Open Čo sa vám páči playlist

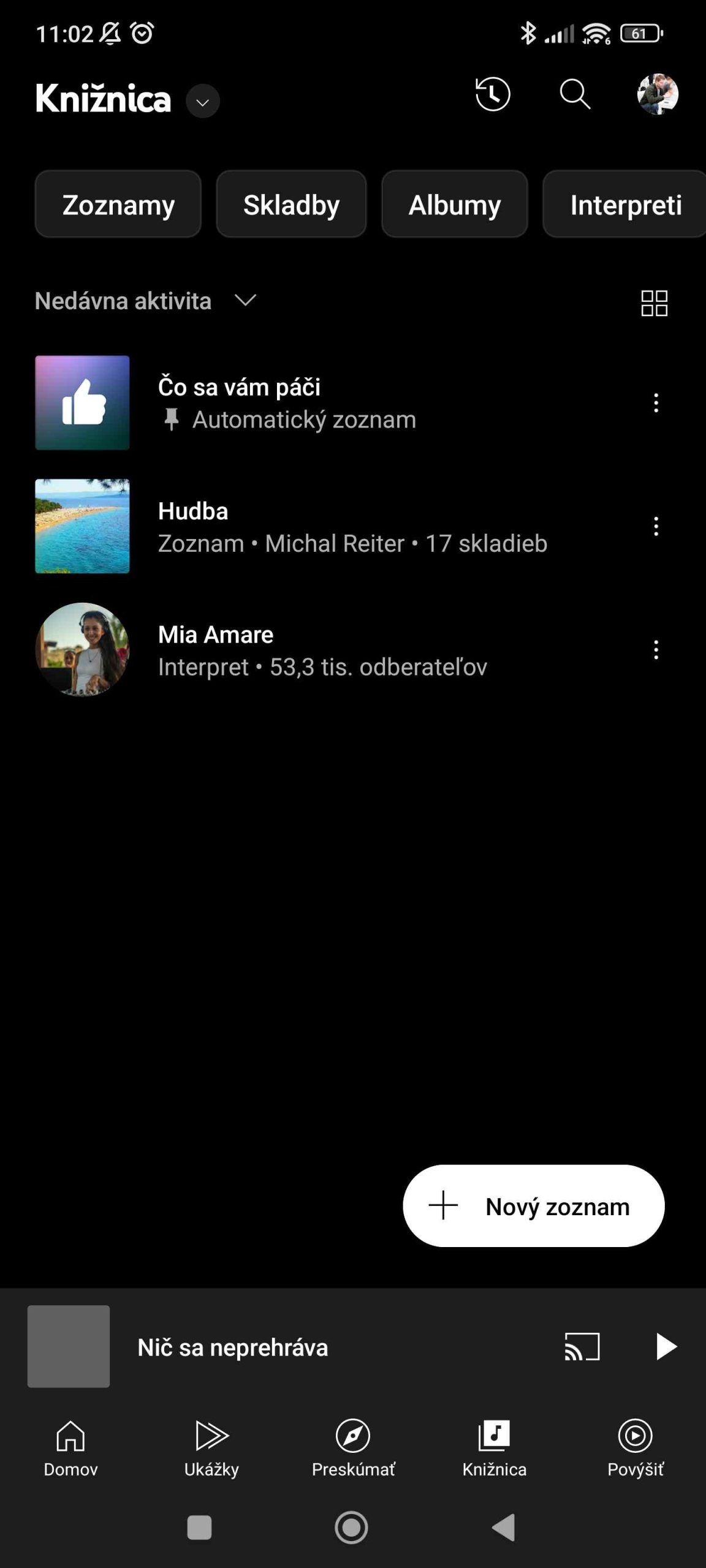(x=239, y=402)
